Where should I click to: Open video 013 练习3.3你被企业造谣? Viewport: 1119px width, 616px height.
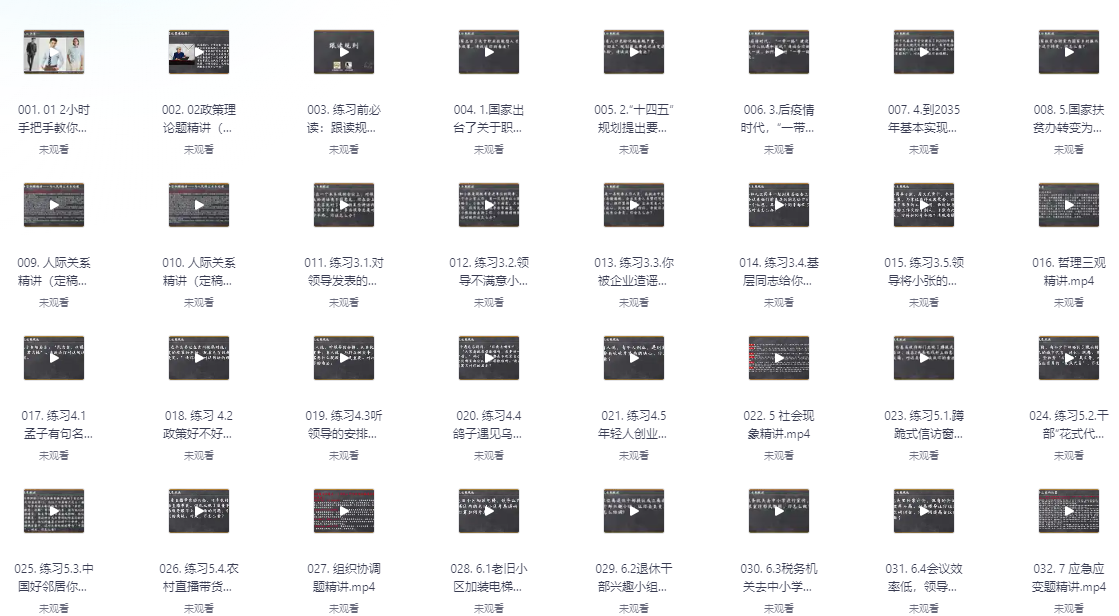click(x=634, y=205)
